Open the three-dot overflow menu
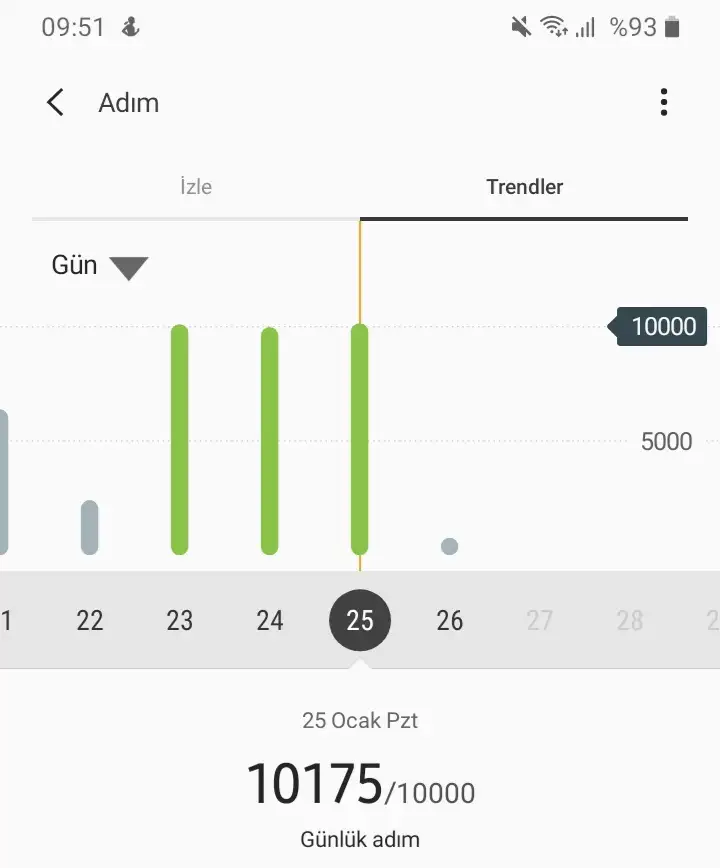720x868 pixels. coord(664,103)
